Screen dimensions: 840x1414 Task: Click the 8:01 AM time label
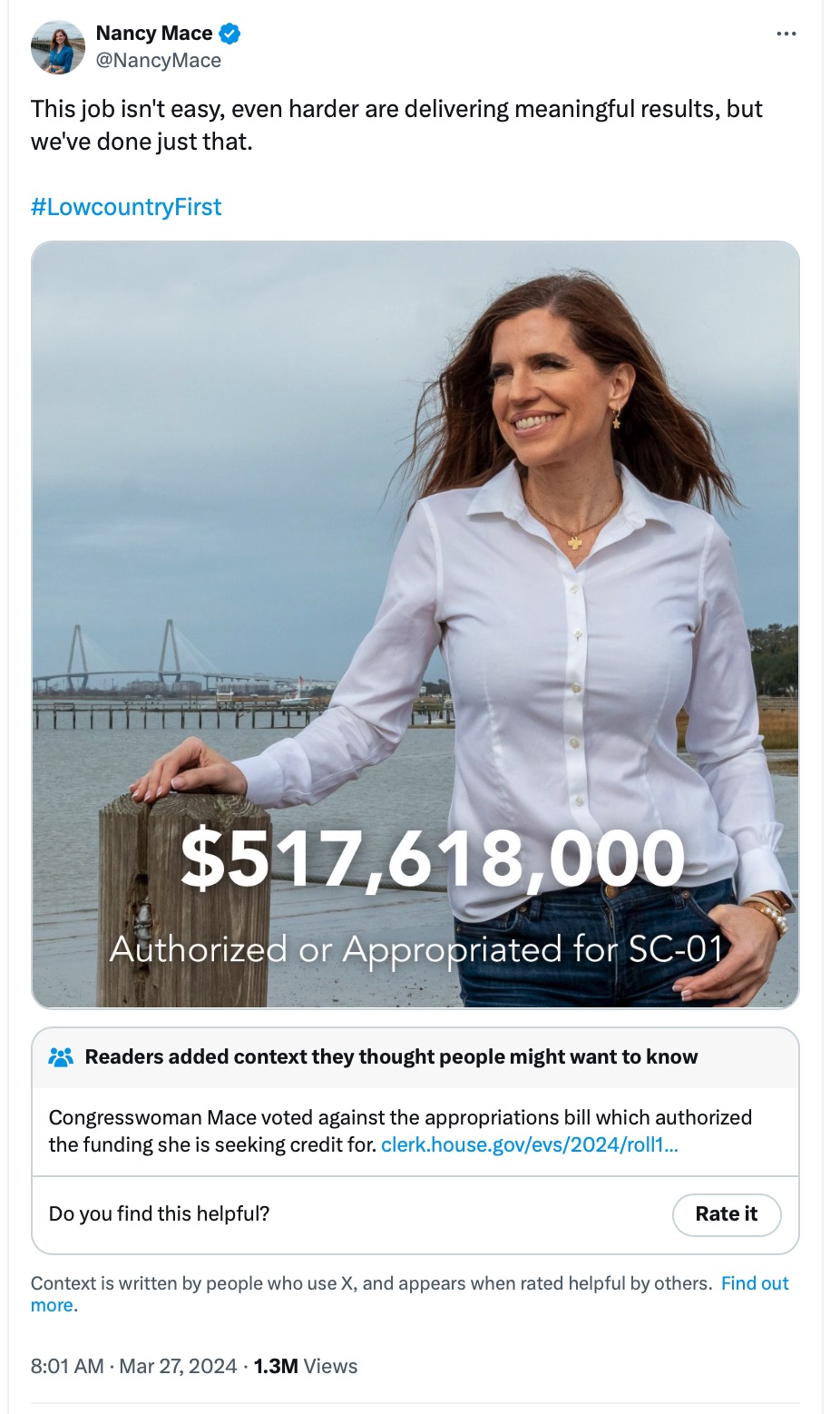pyautogui.click(x=63, y=1366)
